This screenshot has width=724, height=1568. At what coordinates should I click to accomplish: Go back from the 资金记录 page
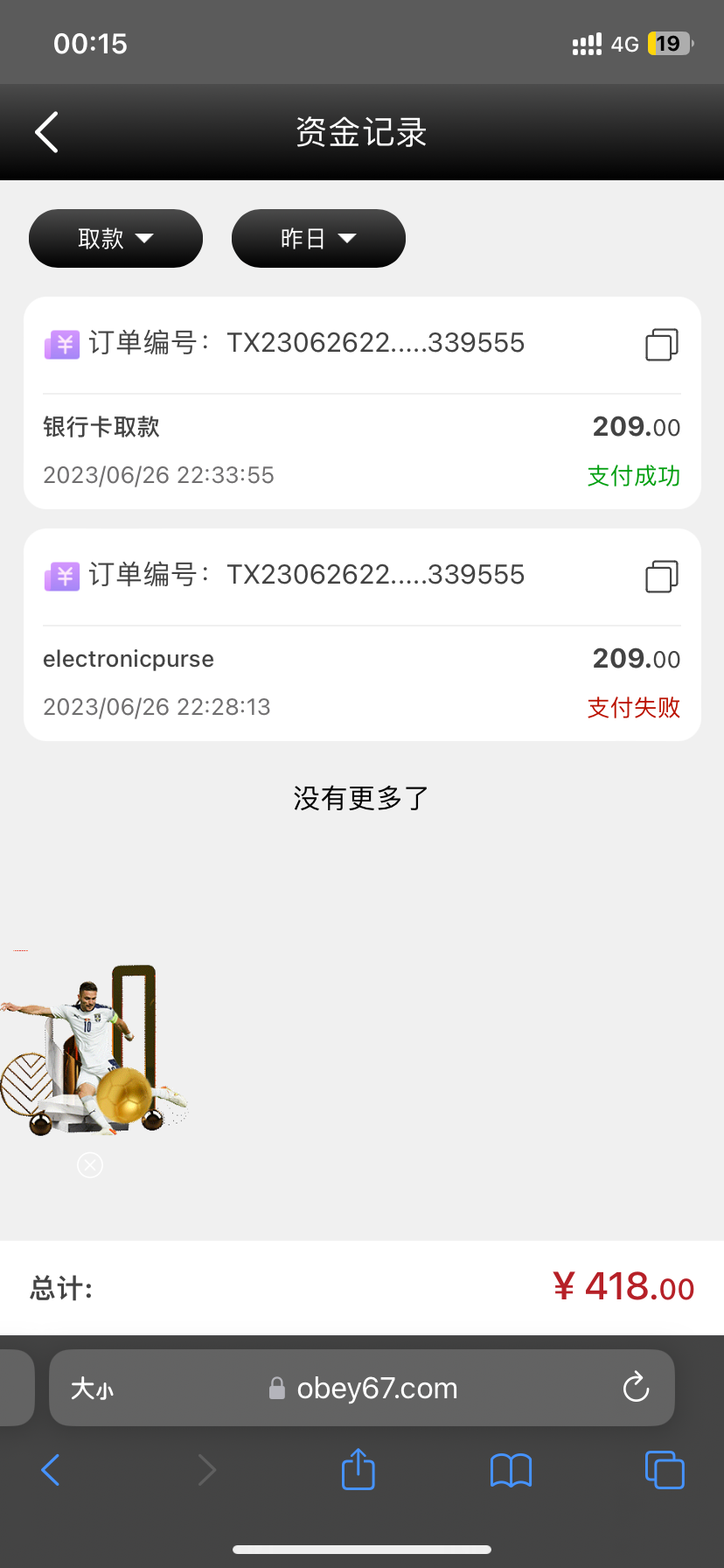point(47,133)
